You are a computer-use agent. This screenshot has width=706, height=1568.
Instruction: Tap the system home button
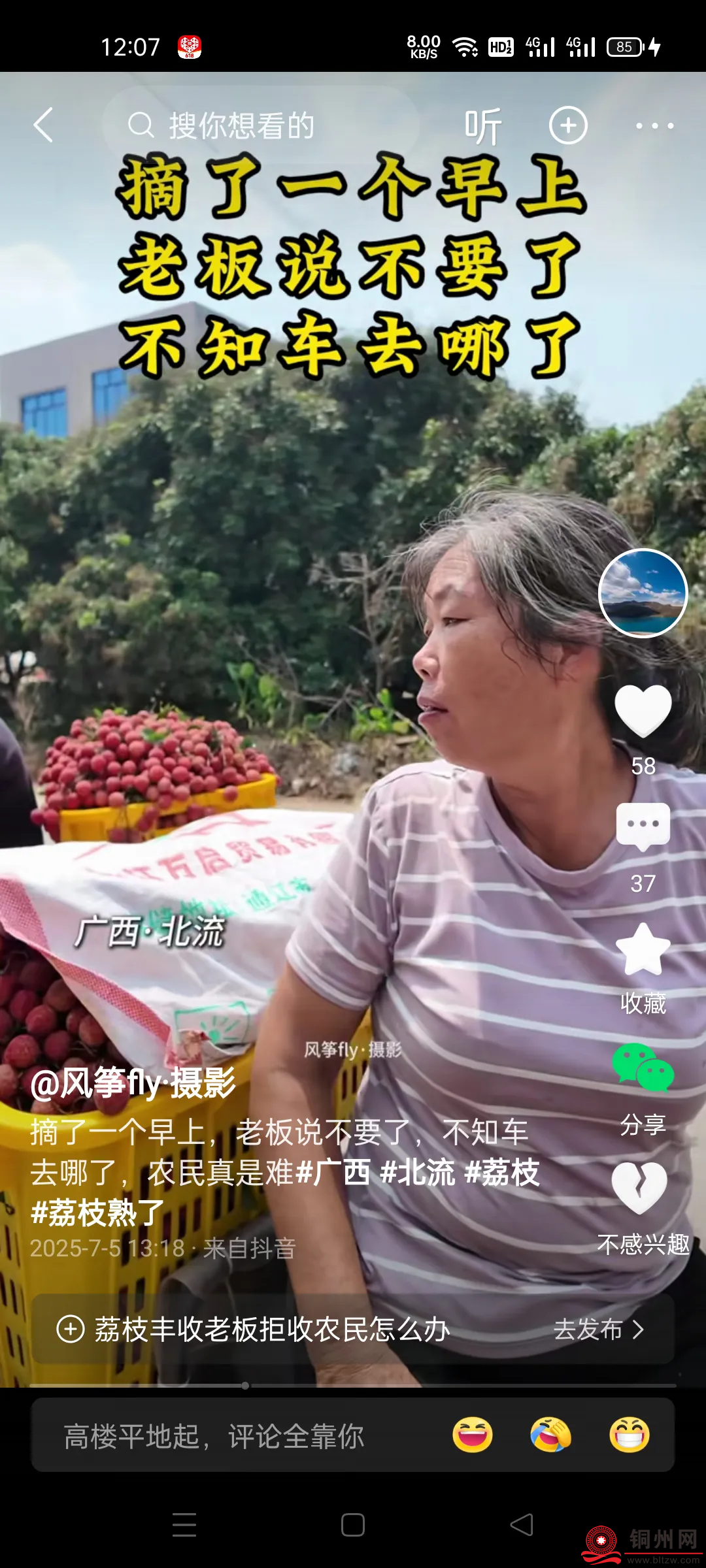pos(353,1525)
